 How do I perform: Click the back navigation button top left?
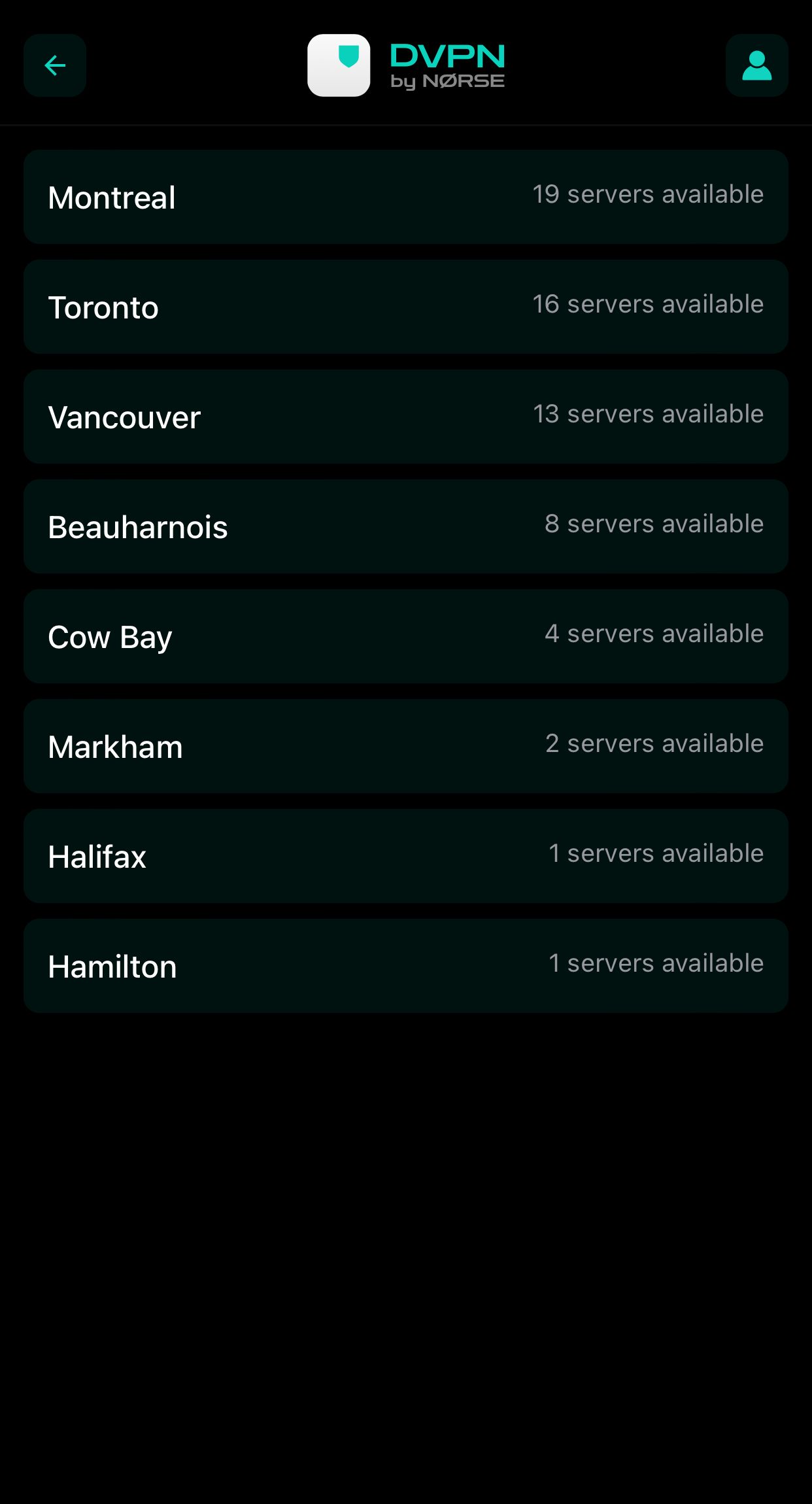54,65
